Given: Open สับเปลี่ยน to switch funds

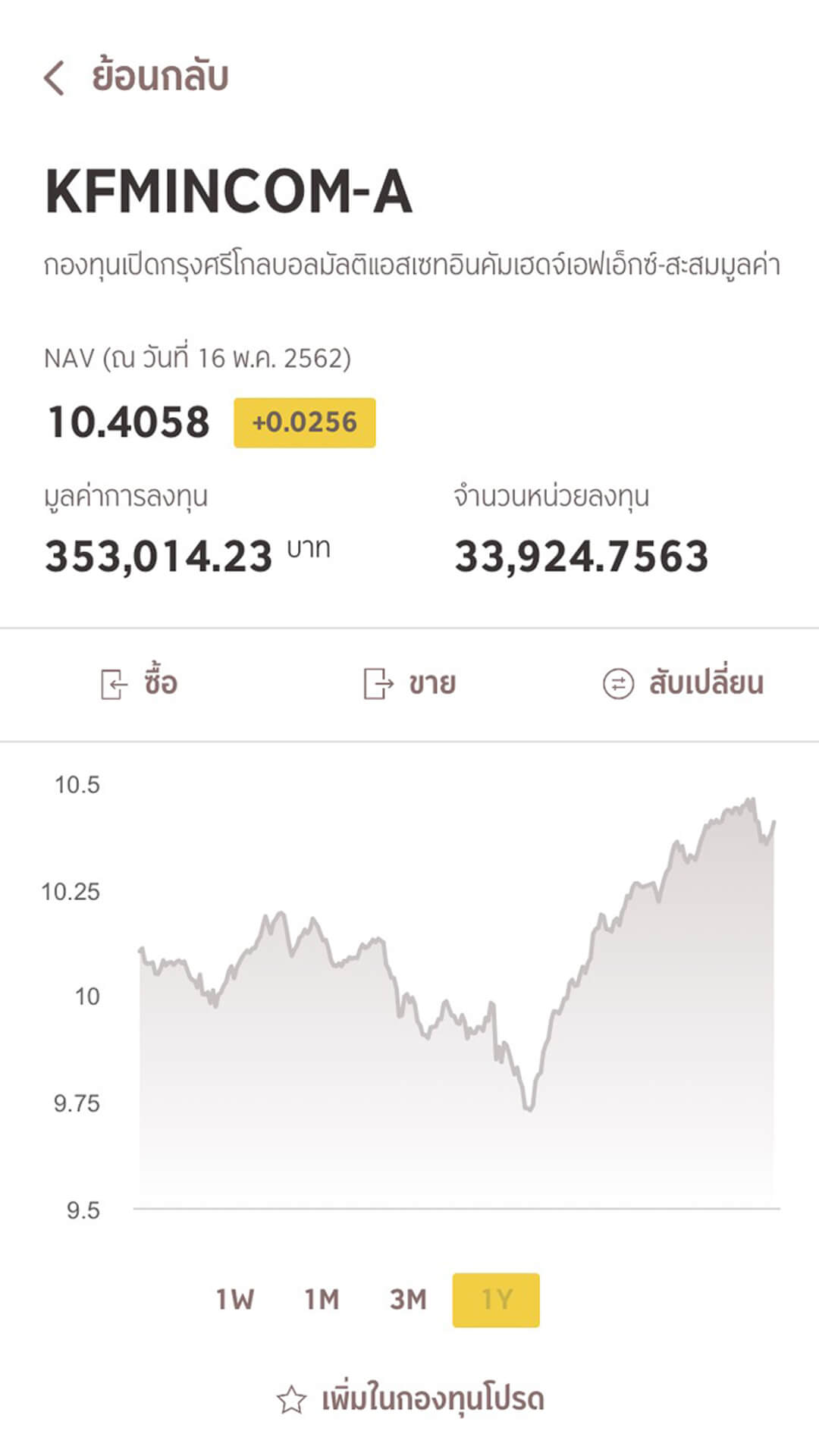Looking at the screenshot, I should pos(682,683).
